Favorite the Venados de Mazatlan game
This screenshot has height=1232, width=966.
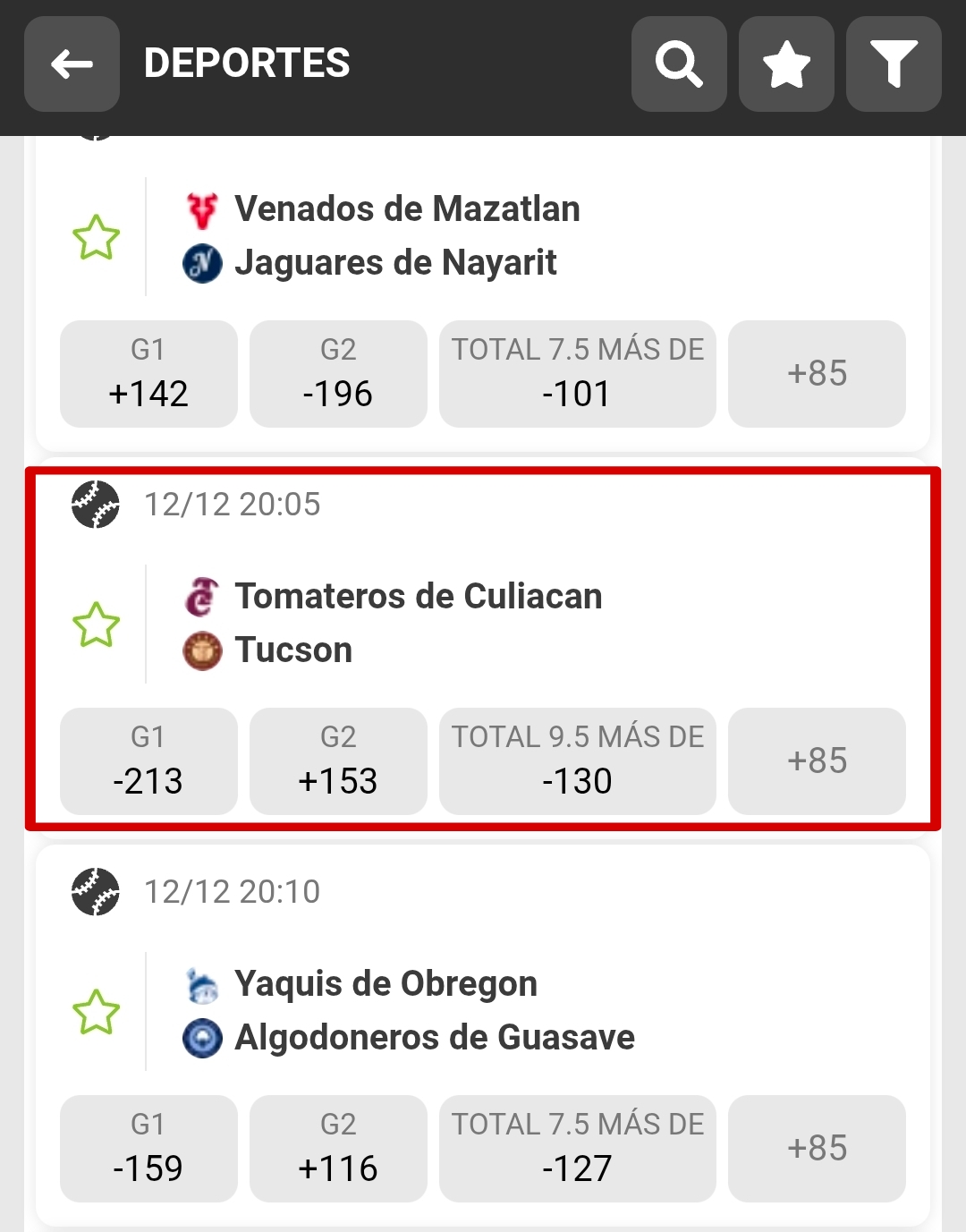96,237
